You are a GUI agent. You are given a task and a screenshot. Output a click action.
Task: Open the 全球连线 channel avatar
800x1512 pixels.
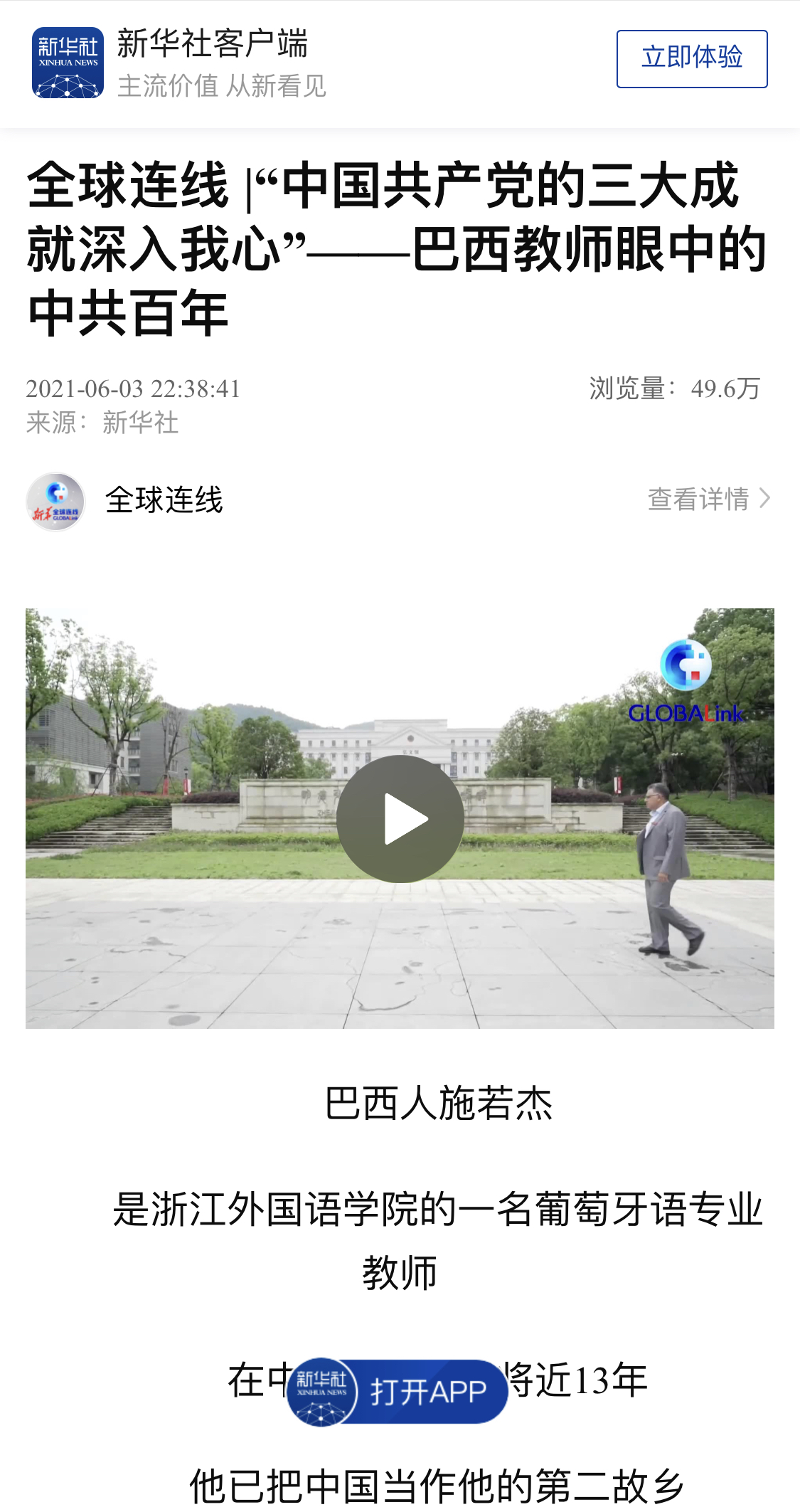(55, 502)
